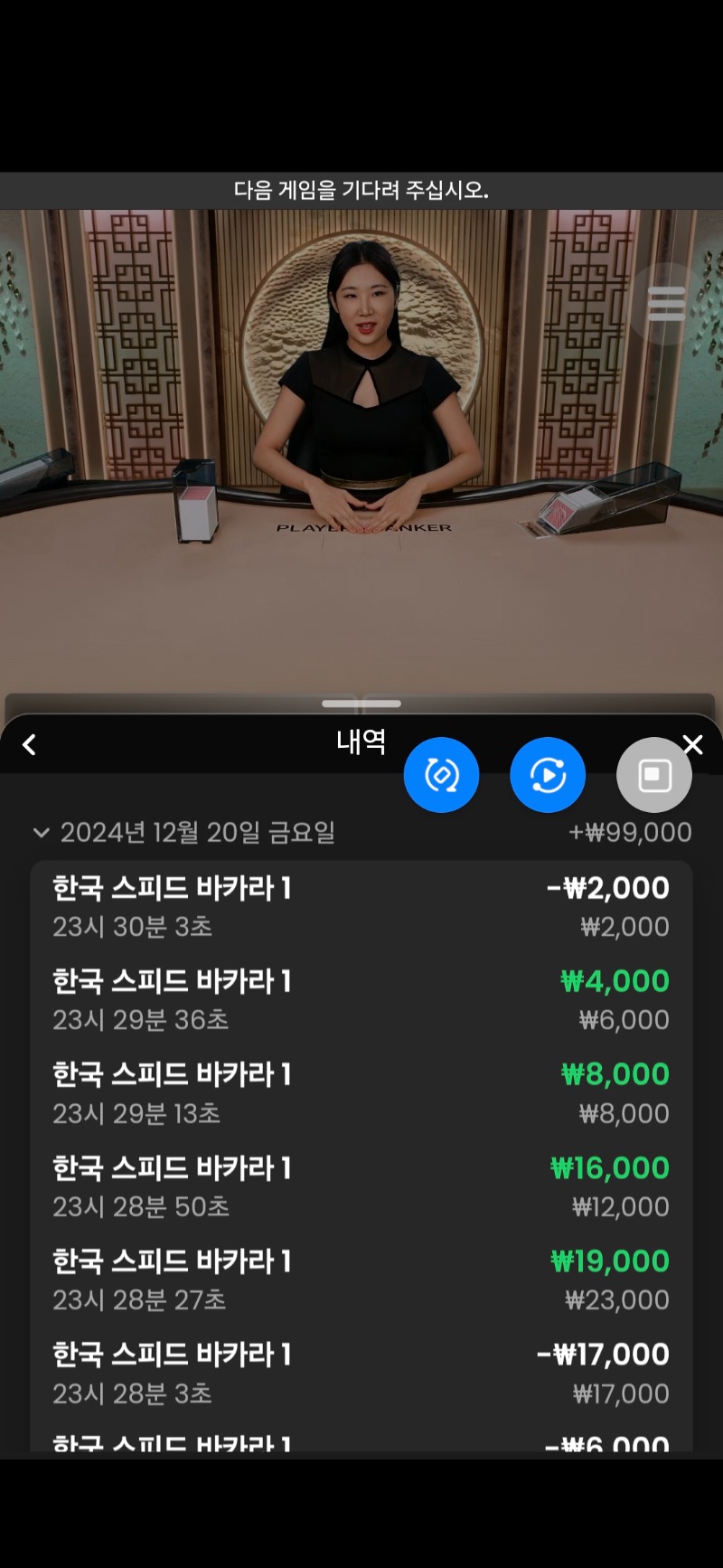The height and width of the screenshot is (1568, 723).
Task: Tap the gray stop floating button
Action: [x=654, y=775]
